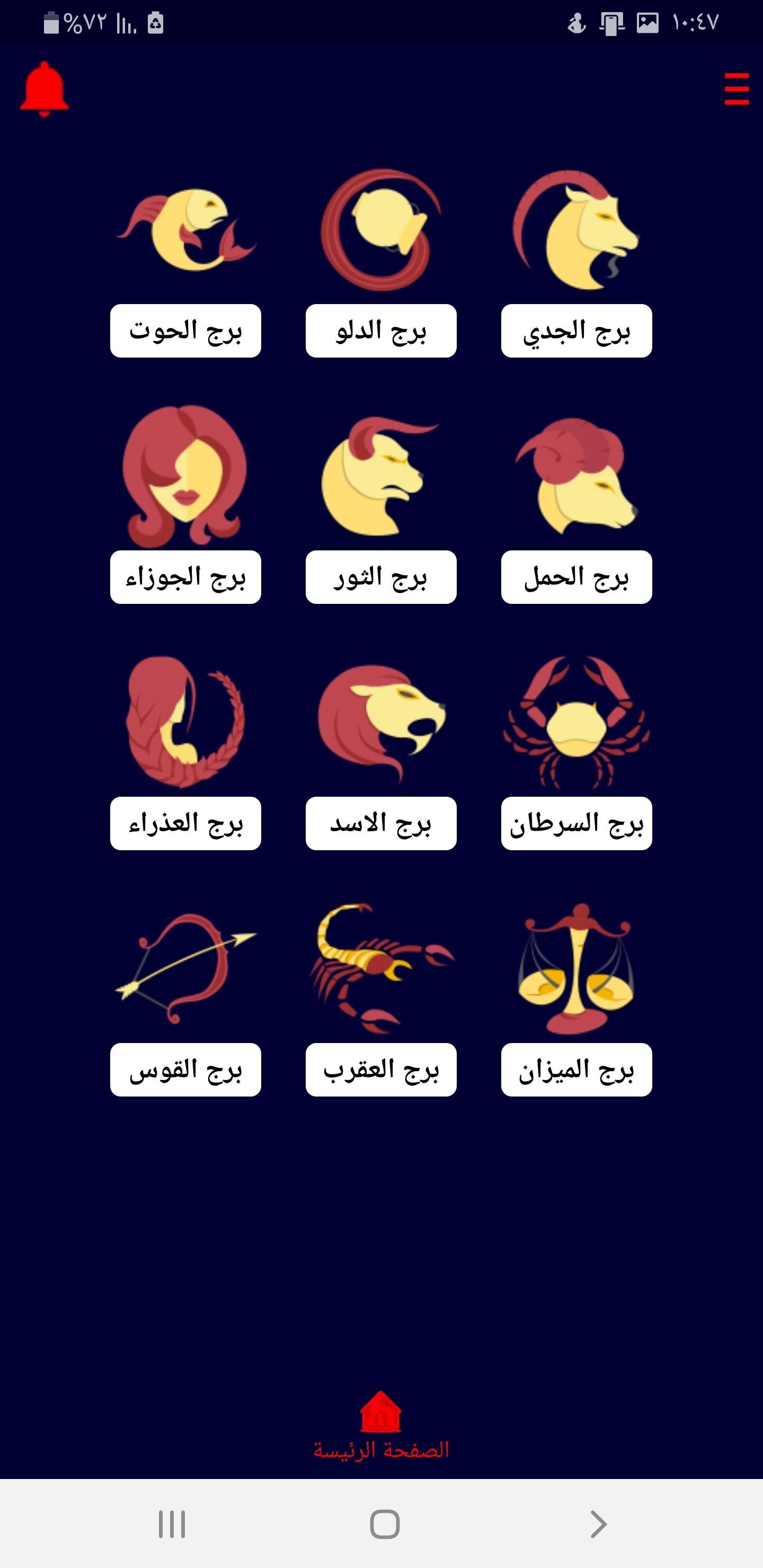Open the red hamburger menu
The height and width of the screenshot is (1568, 763).
coord(735,89)
